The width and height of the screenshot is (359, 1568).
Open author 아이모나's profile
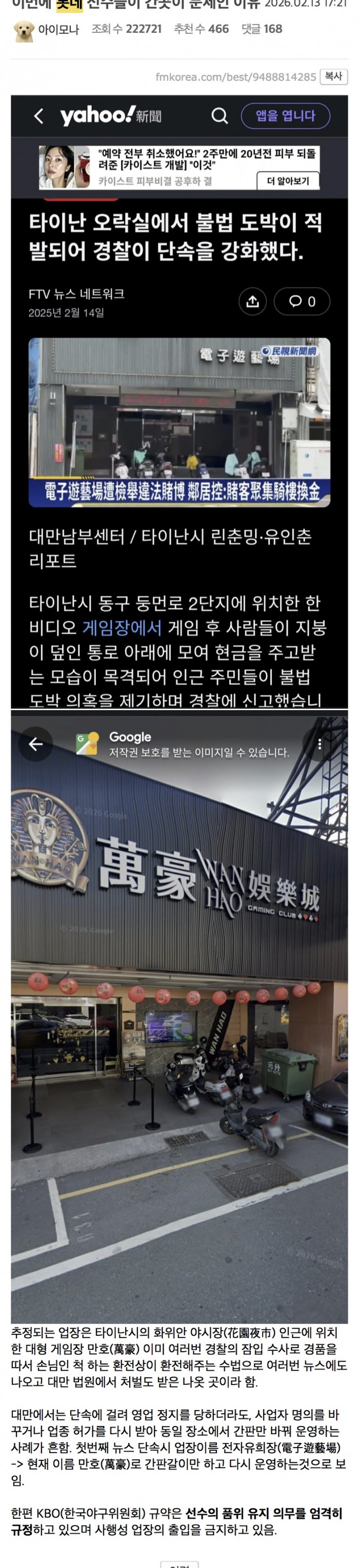(x=58, y=29)
